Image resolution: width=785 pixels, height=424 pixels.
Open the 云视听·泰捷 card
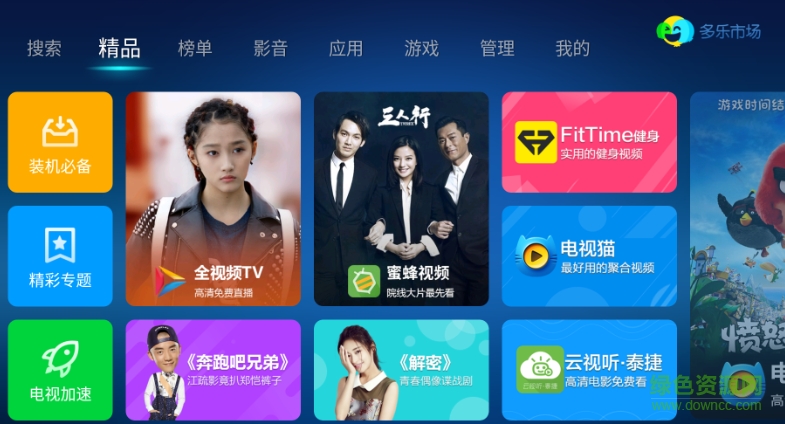589,370
